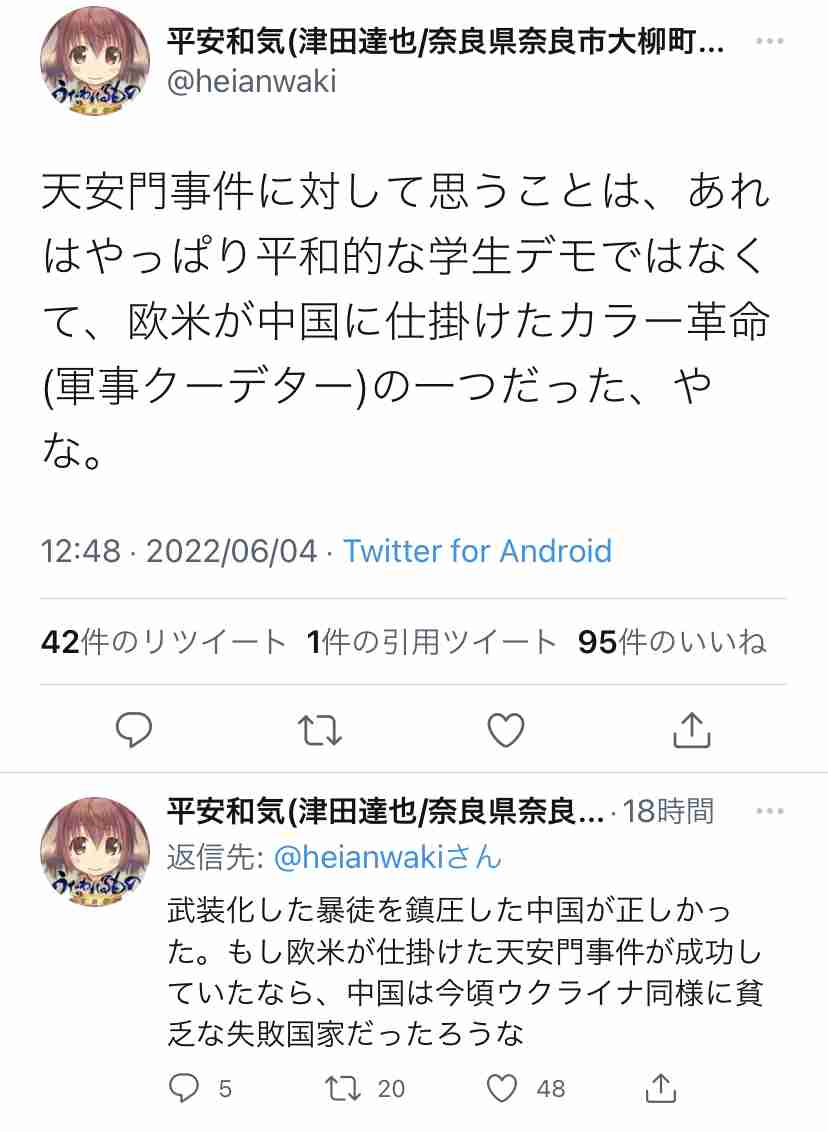Like the main tweet with the heart icon
This screenshot has width=828, height=1132.
(504, 730)
